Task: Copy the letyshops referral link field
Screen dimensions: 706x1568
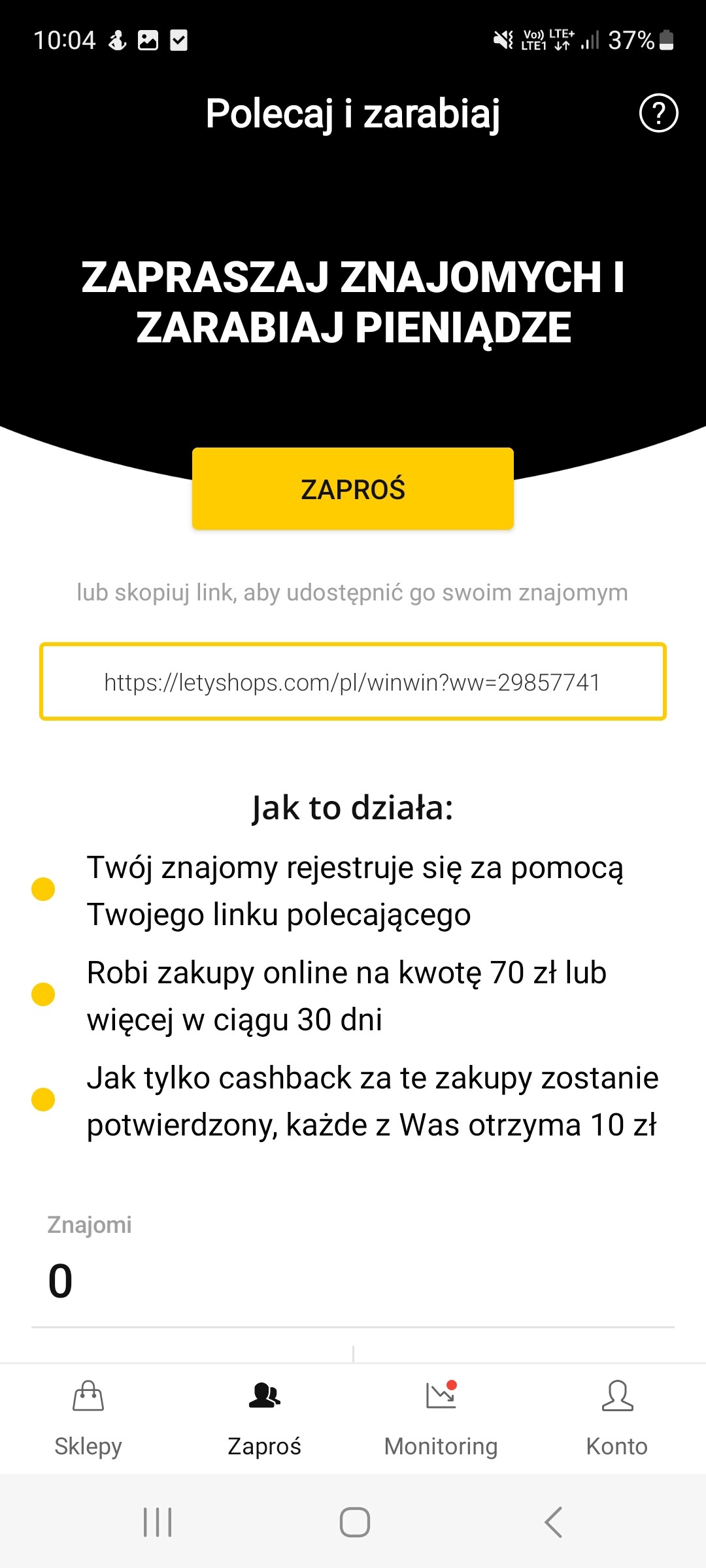Action: (353, 682)
